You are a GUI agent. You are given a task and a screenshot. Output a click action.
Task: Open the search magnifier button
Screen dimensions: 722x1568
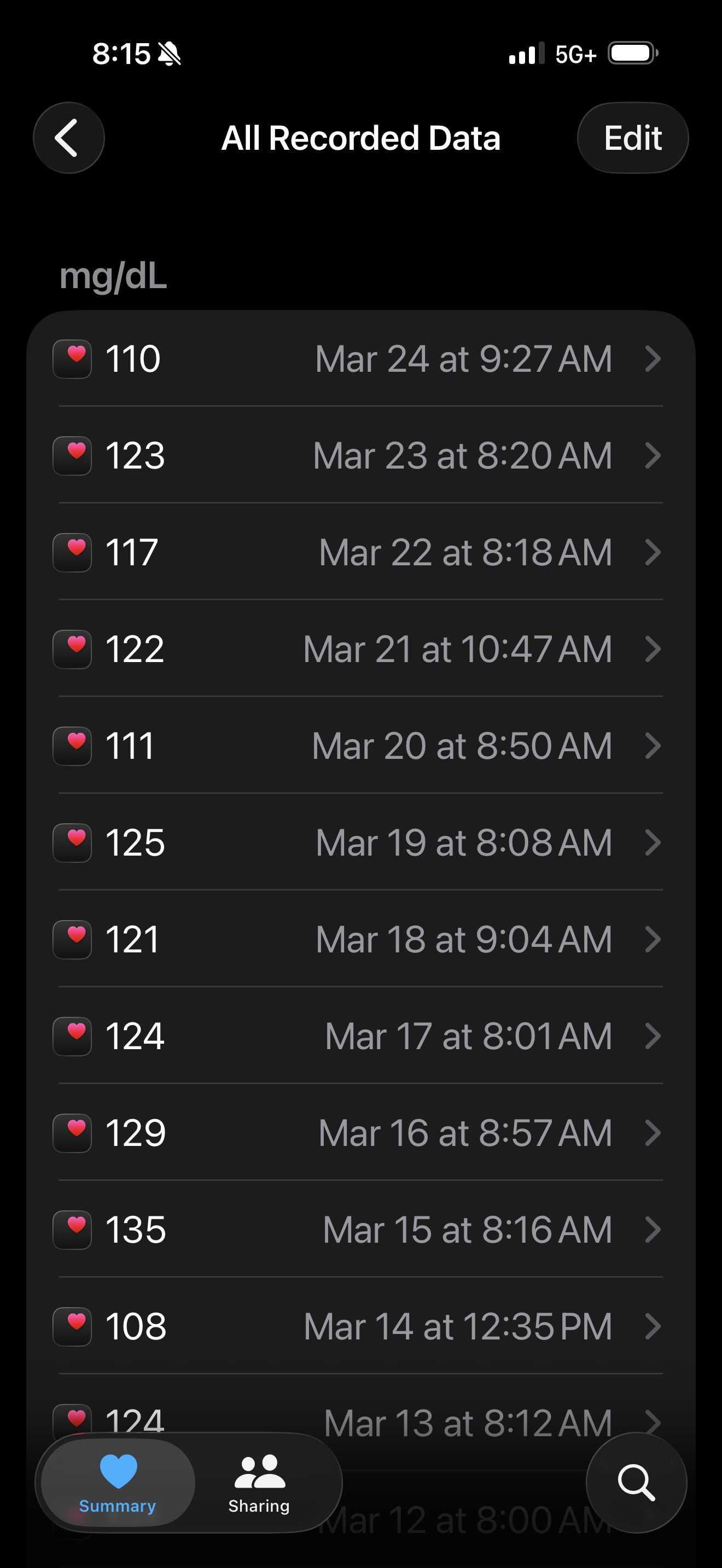636,1482
